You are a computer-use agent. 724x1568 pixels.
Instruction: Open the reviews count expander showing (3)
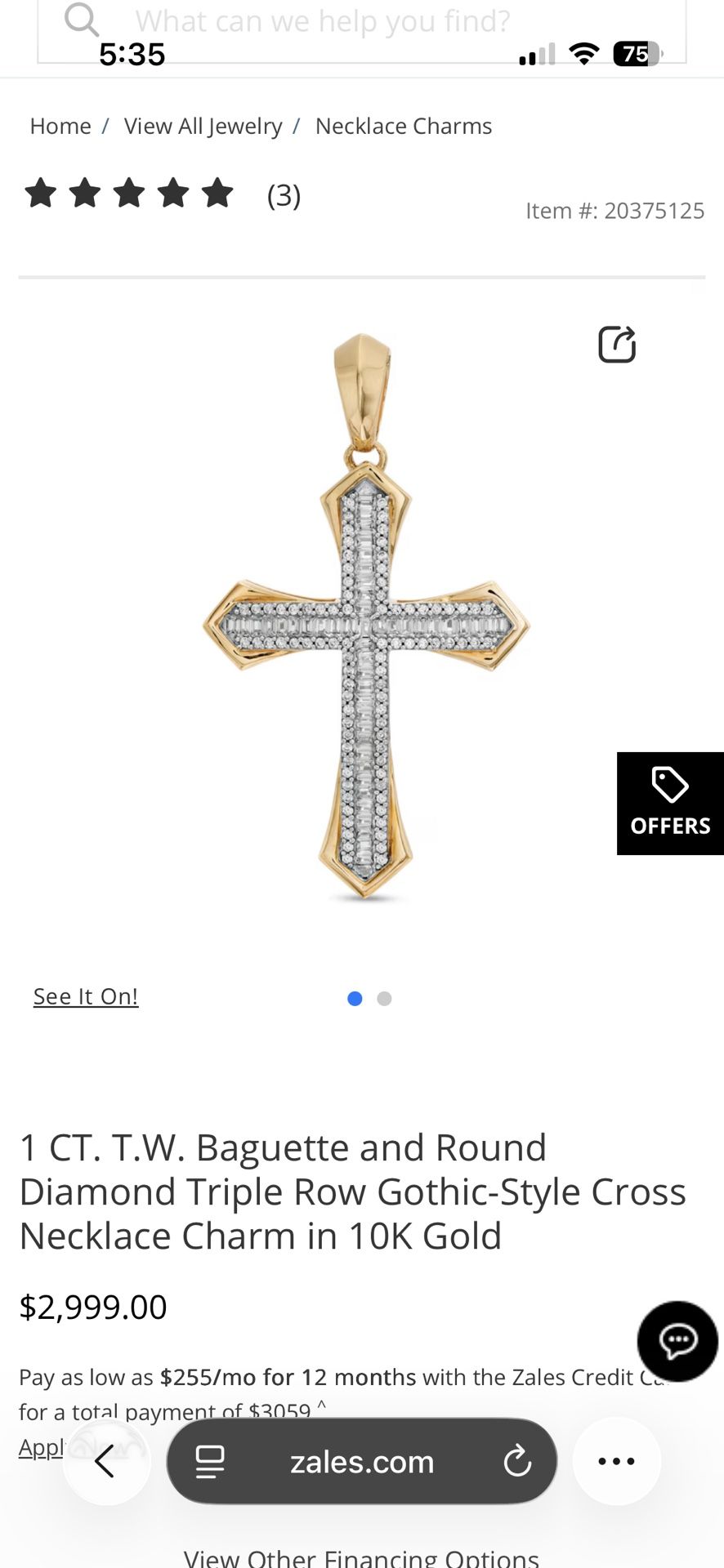point(283,196)
